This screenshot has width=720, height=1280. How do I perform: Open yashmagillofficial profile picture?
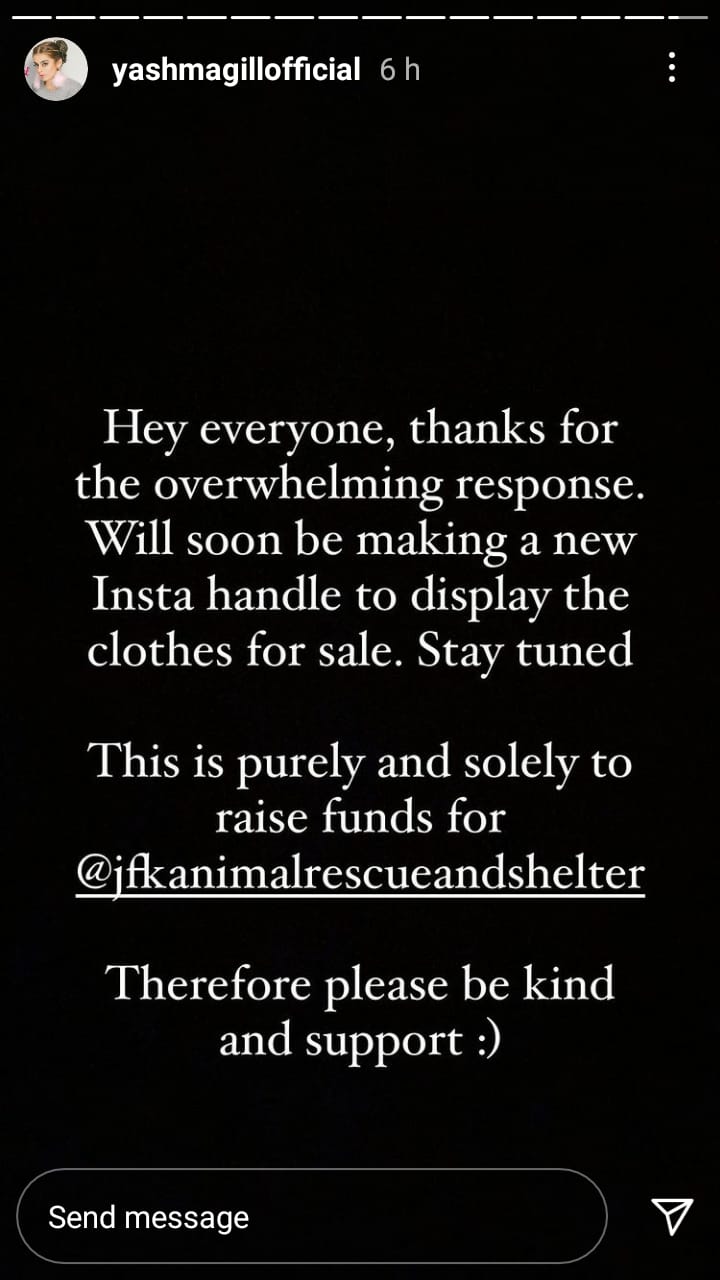[55, 69]
